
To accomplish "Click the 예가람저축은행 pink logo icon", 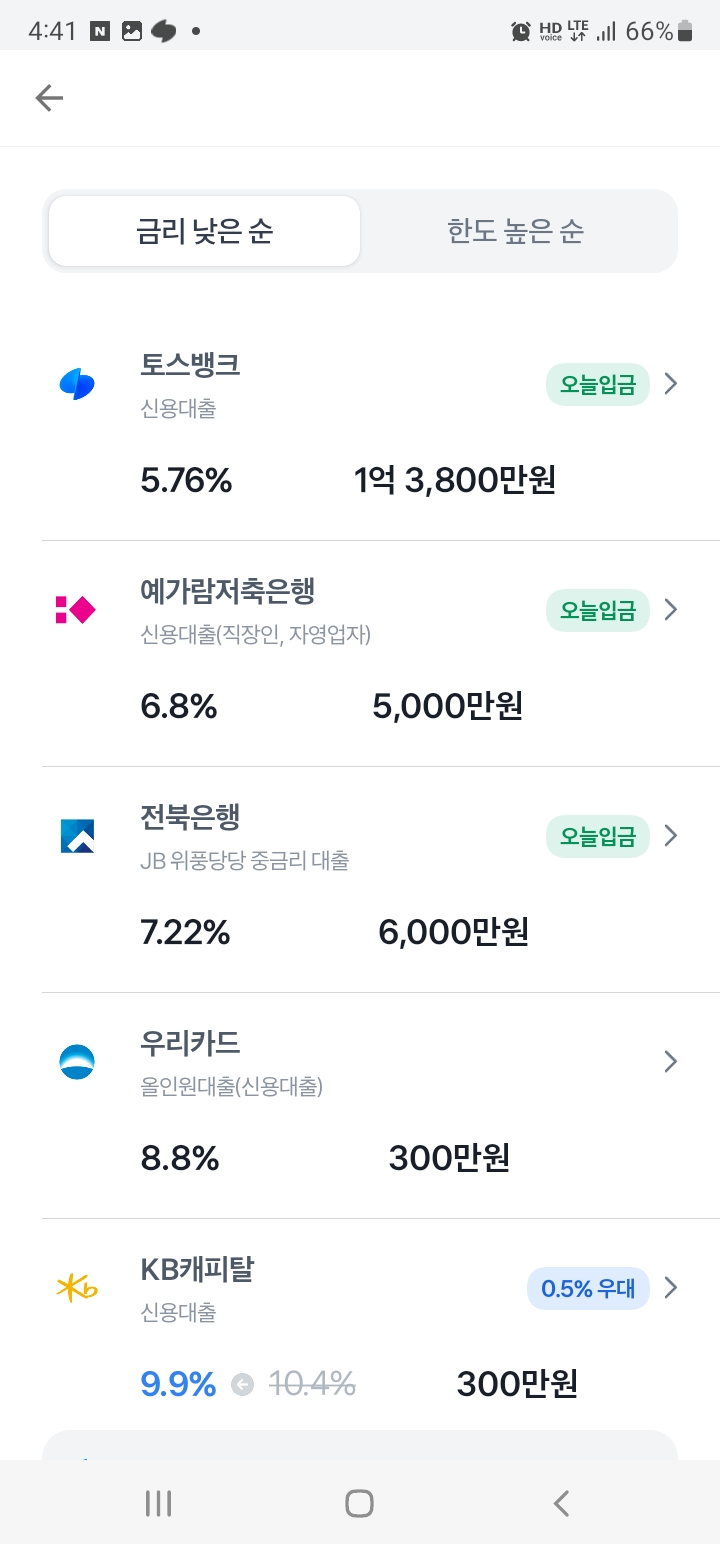I will coord(75,609).
